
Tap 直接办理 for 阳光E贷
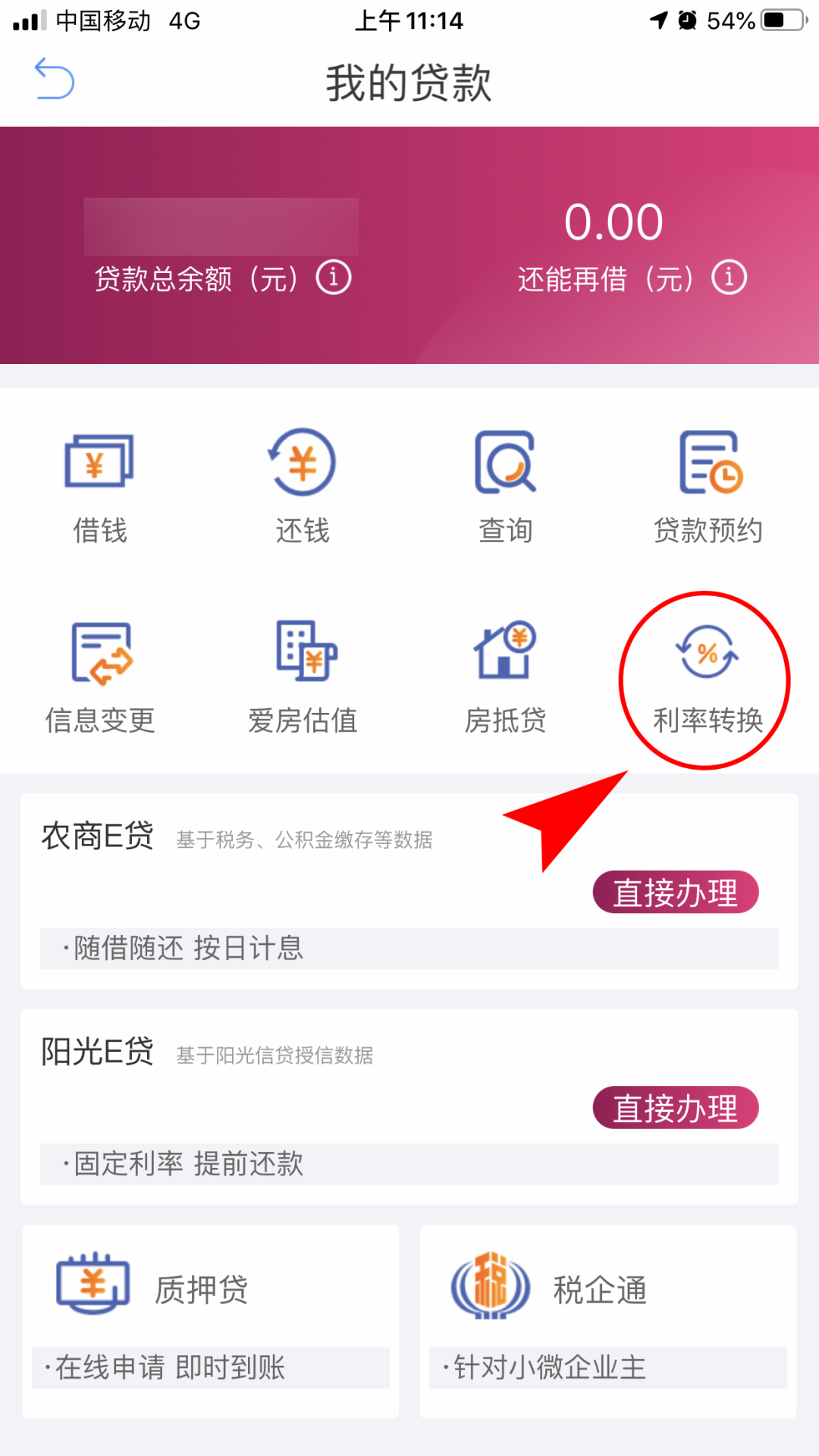[x=675, y=1108]
